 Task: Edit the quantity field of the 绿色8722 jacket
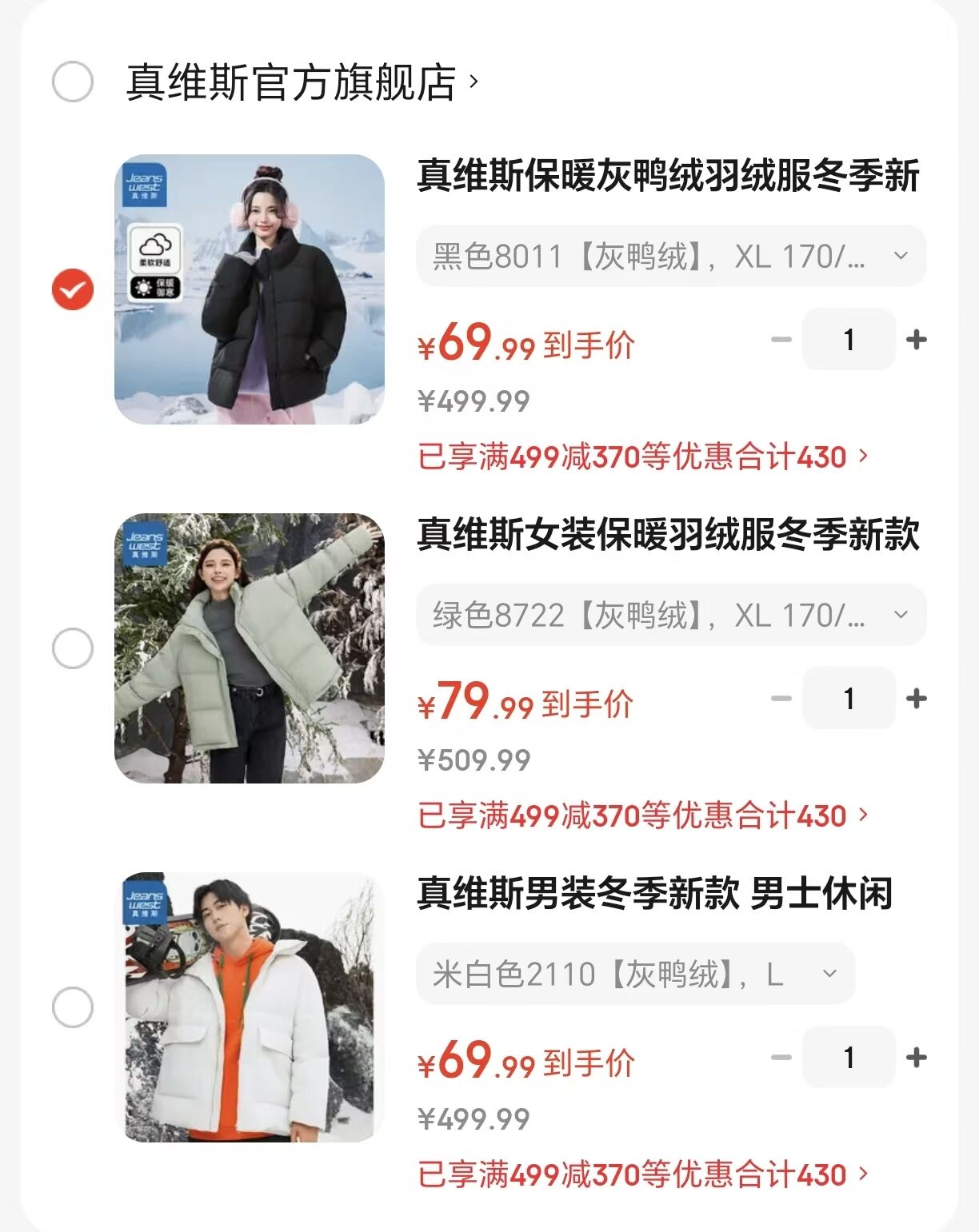point(849,699)
